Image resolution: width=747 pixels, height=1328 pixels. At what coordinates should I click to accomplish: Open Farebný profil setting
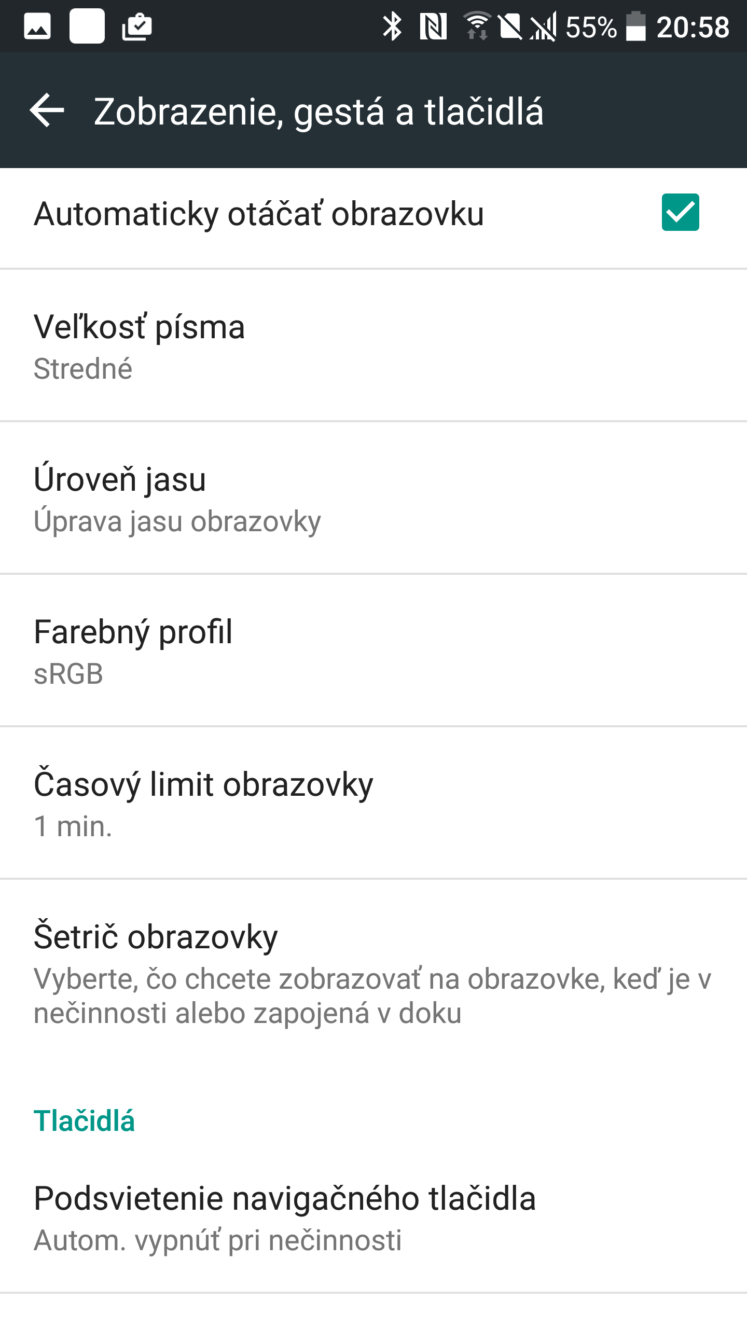[x=373, y=651]
